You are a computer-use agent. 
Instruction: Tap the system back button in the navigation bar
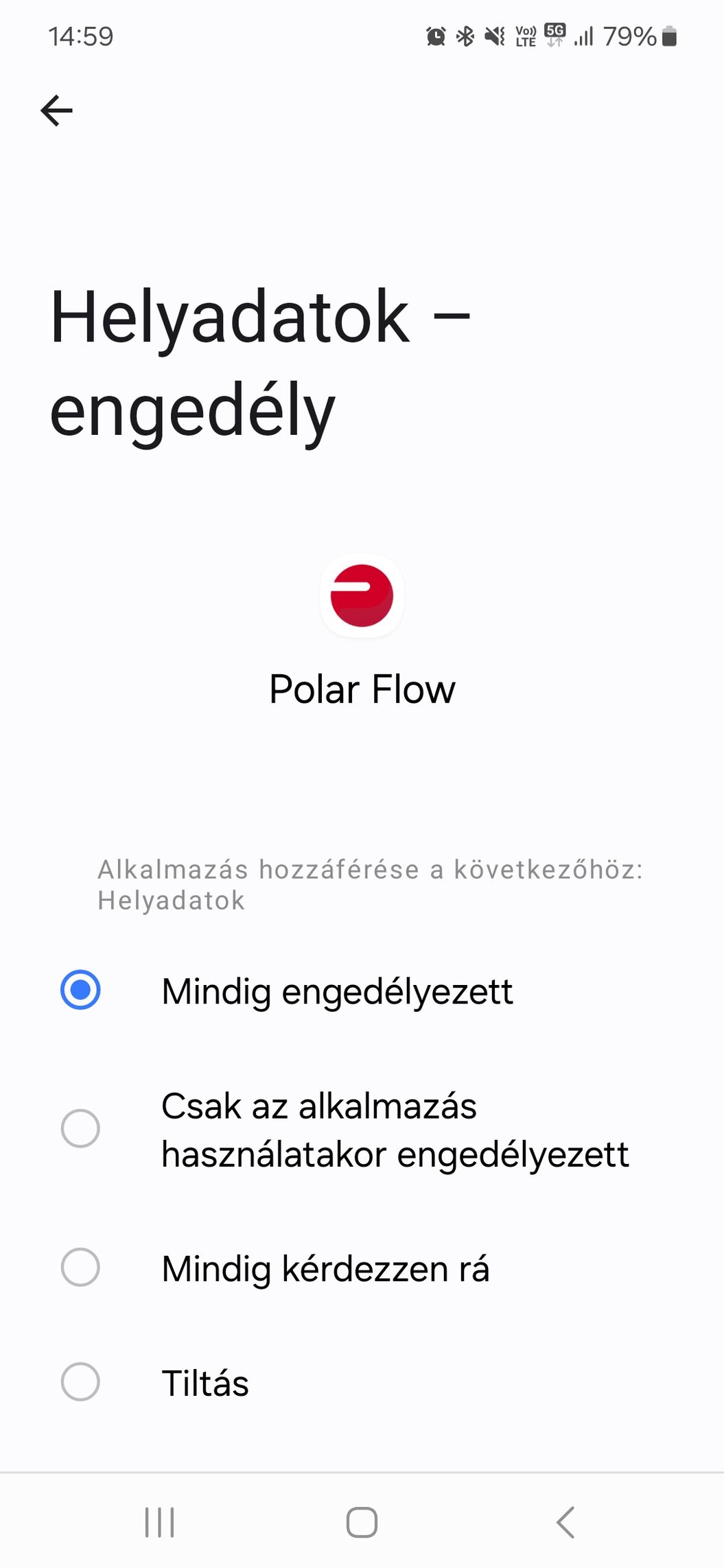pyautogui.click(x=565, y=1523)
